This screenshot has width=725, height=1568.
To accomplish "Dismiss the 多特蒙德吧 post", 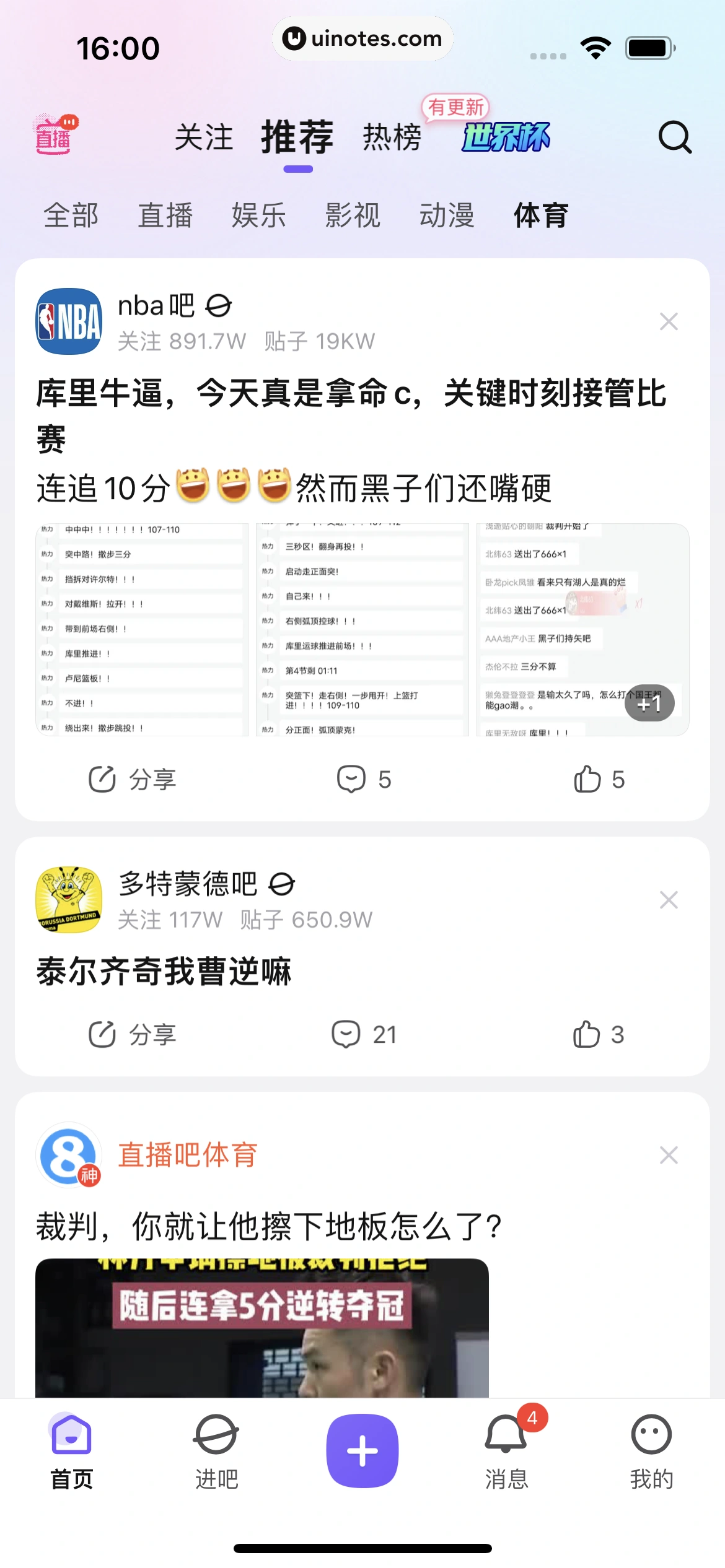I will pos(669,900).
